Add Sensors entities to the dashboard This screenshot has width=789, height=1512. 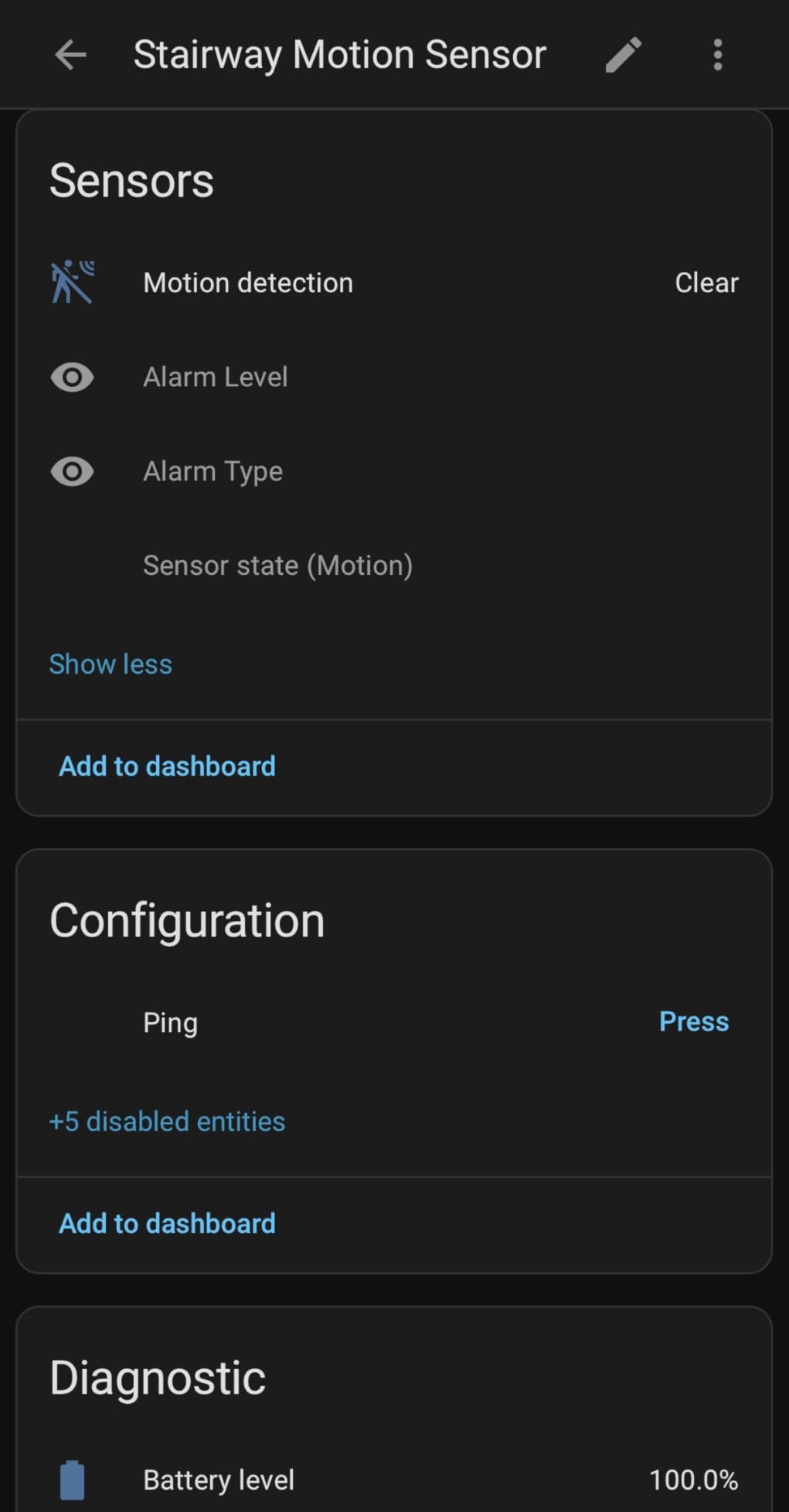(167, 766)
